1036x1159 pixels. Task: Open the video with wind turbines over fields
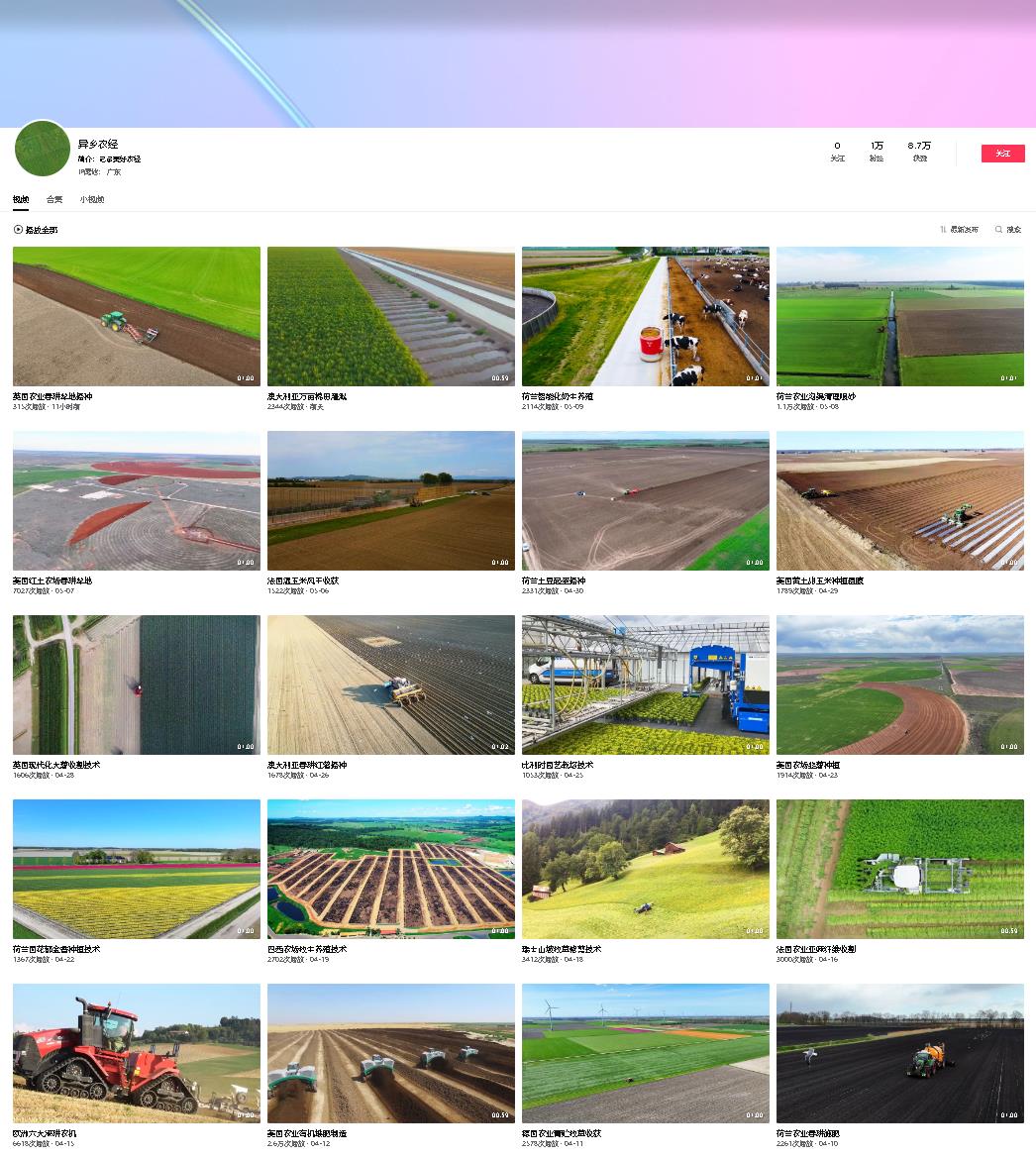[x=646, y=1053]
